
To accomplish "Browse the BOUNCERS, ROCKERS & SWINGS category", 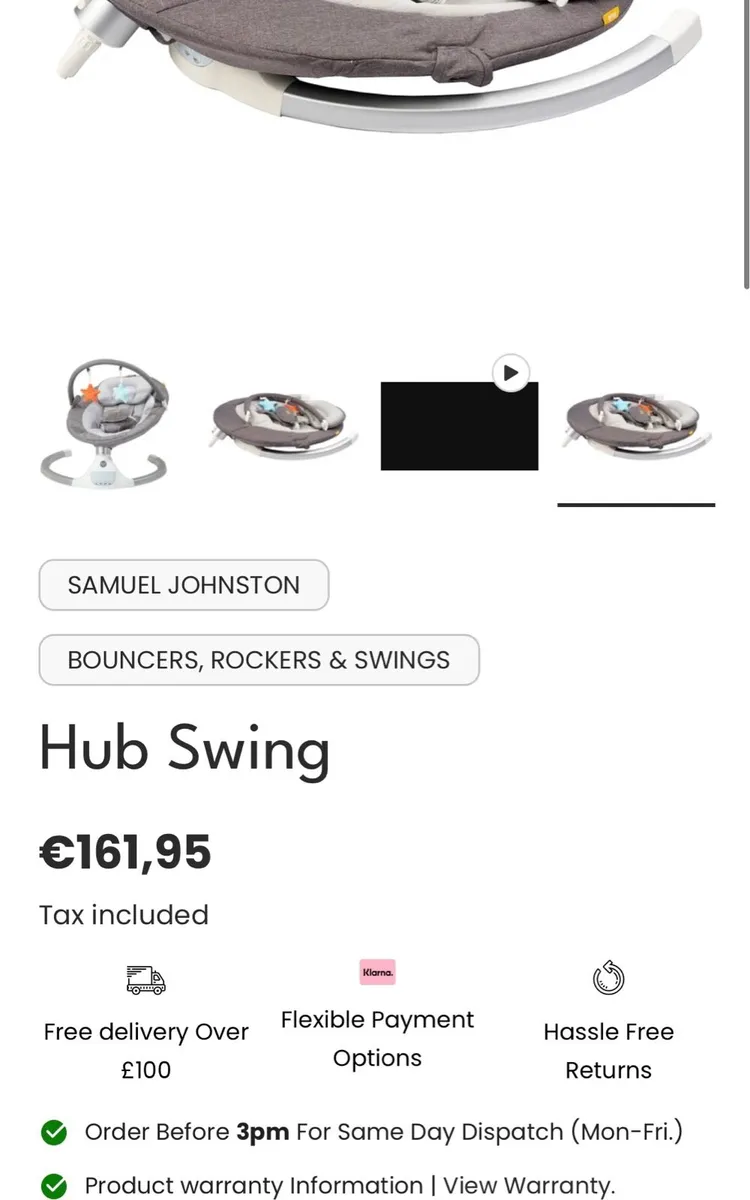I will click(x=259, y=660).
